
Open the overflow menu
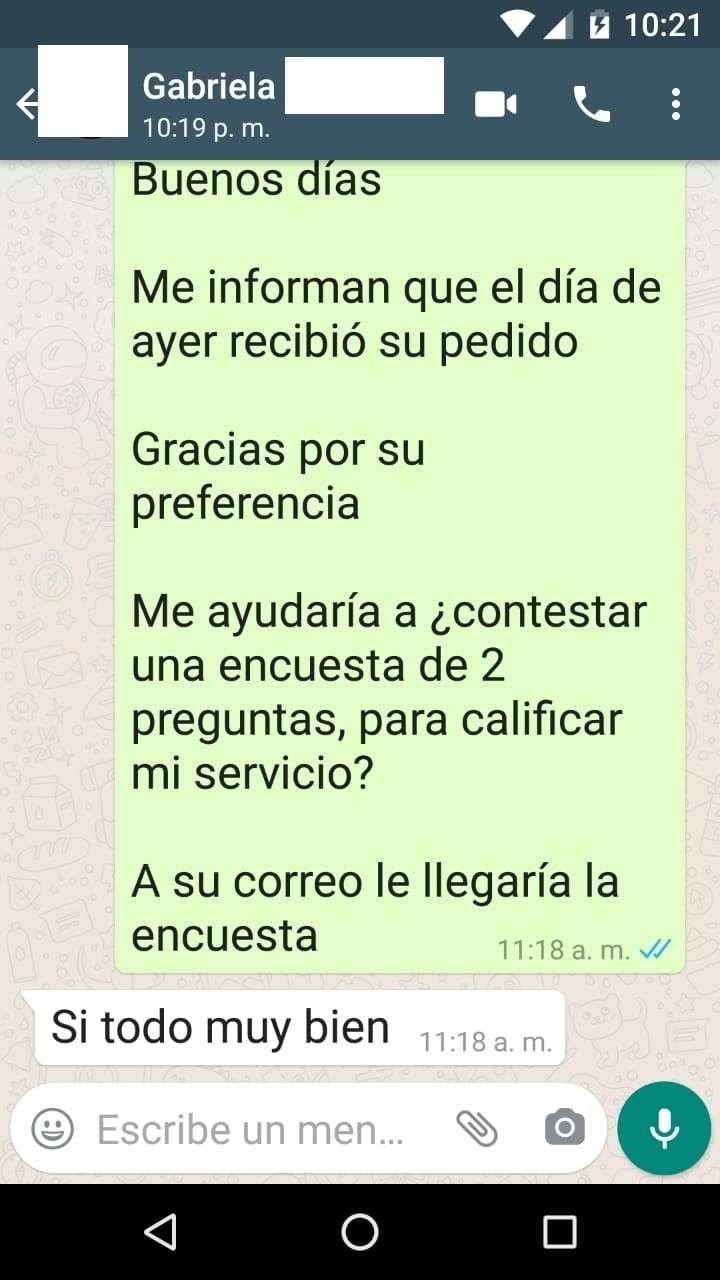point(676,104)
